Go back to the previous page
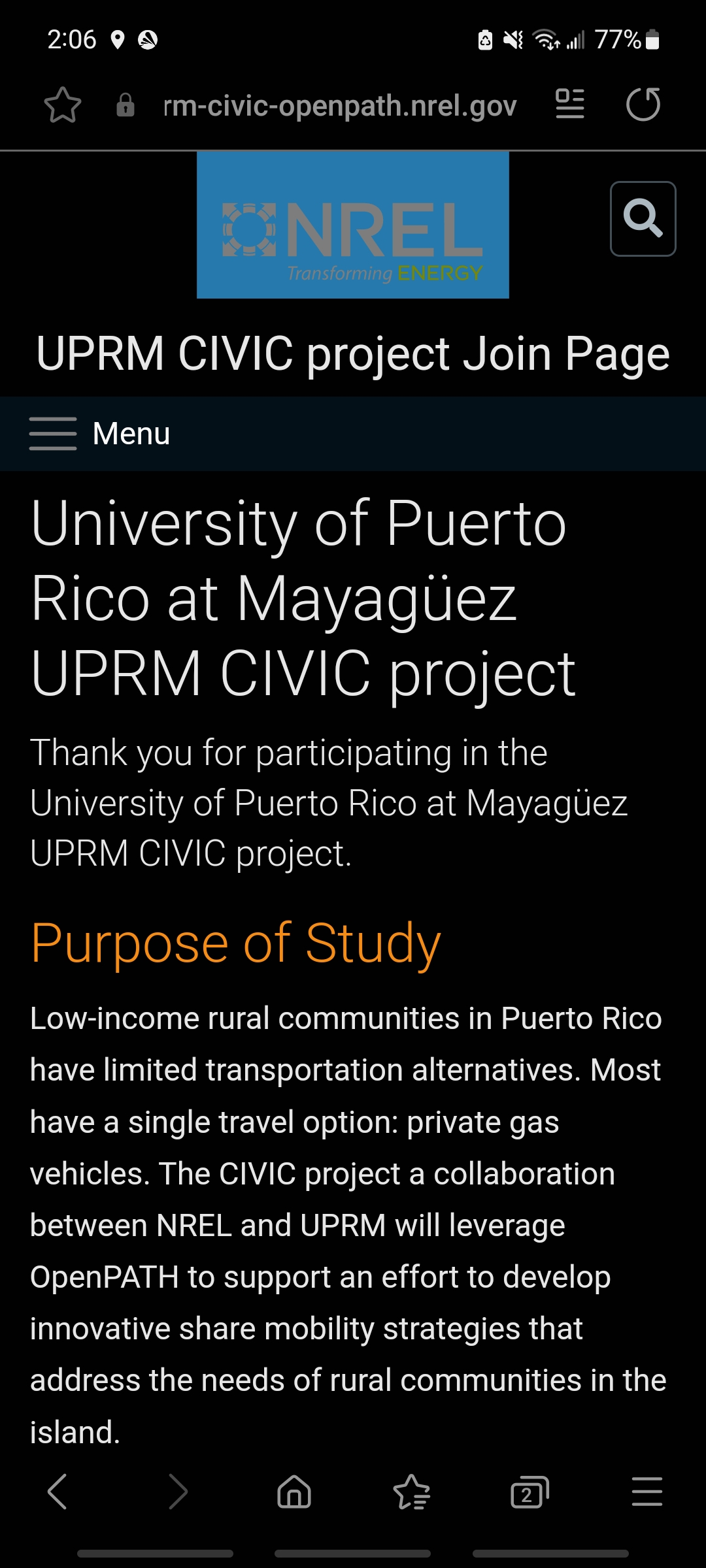Screen dimensions: 706x1568 pos(58,1492)
